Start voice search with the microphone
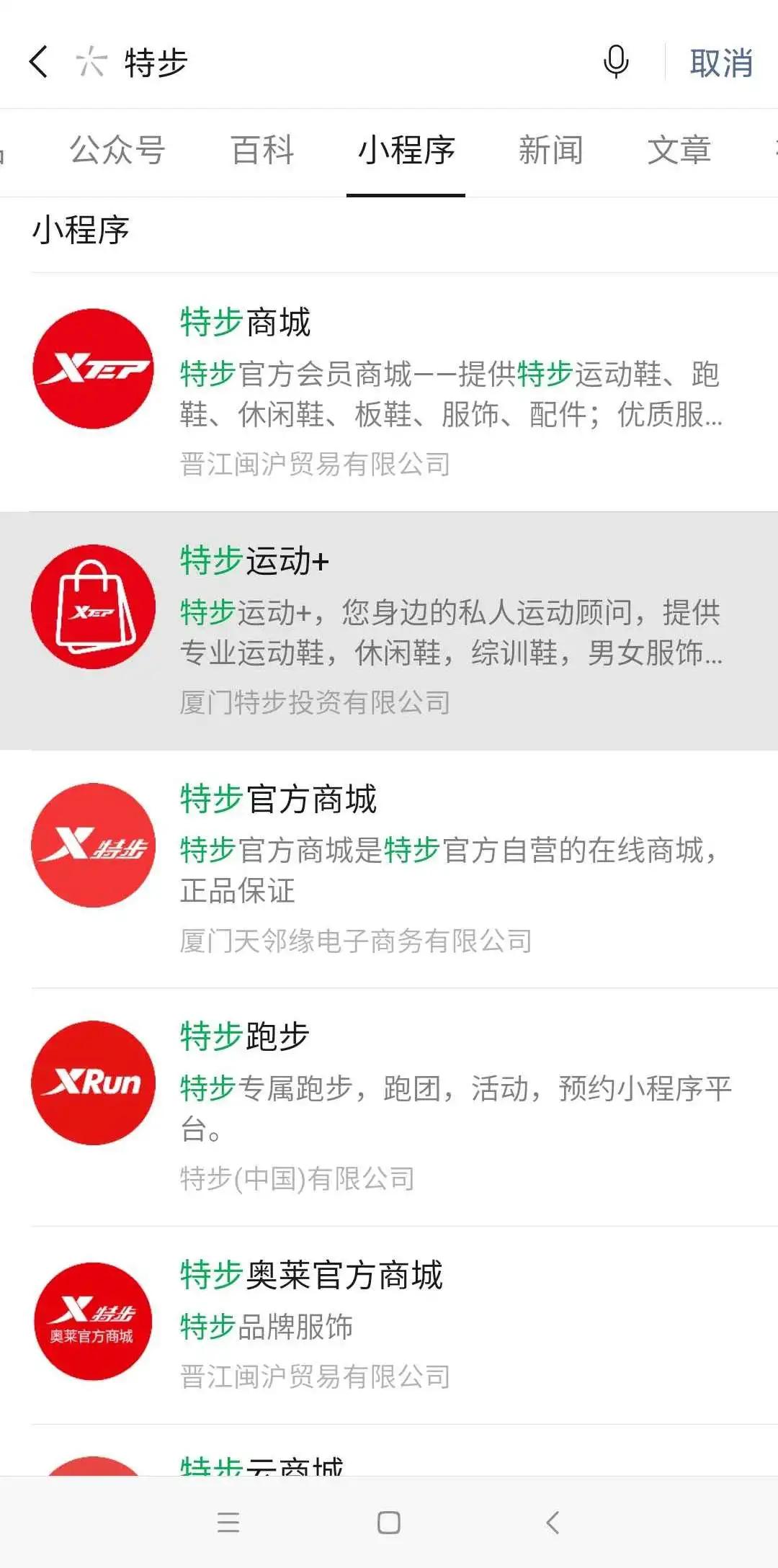The height and width of the screenshot is (1568, 778). (616, 62)
